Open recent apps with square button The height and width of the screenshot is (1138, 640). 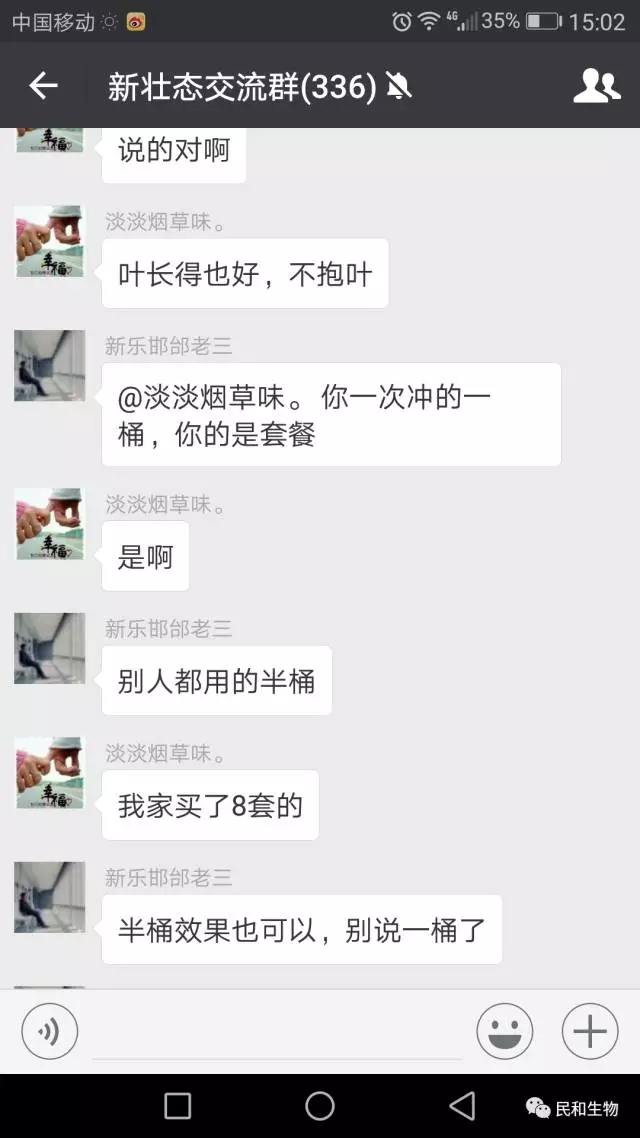[x=178, y=1106]
